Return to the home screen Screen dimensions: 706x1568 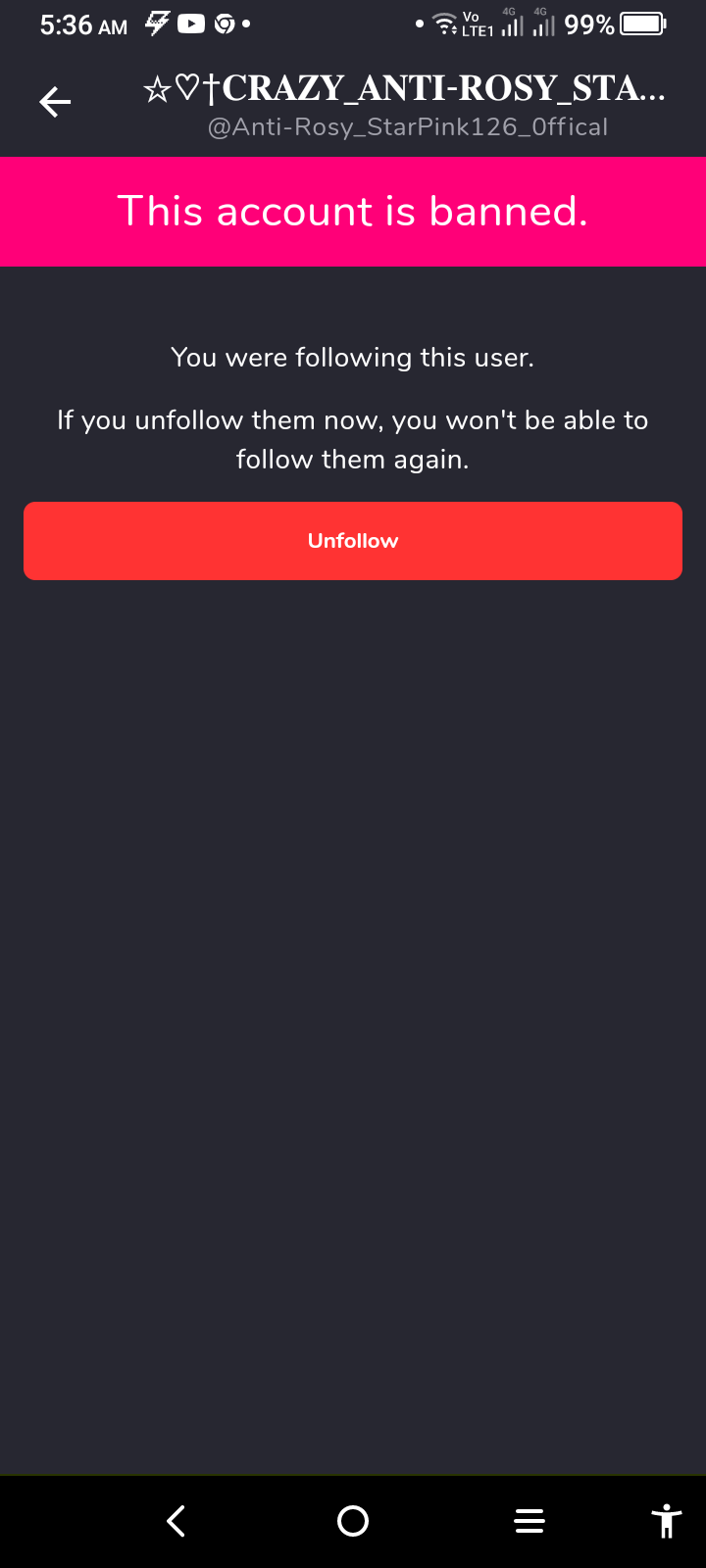pos(353,1521)
